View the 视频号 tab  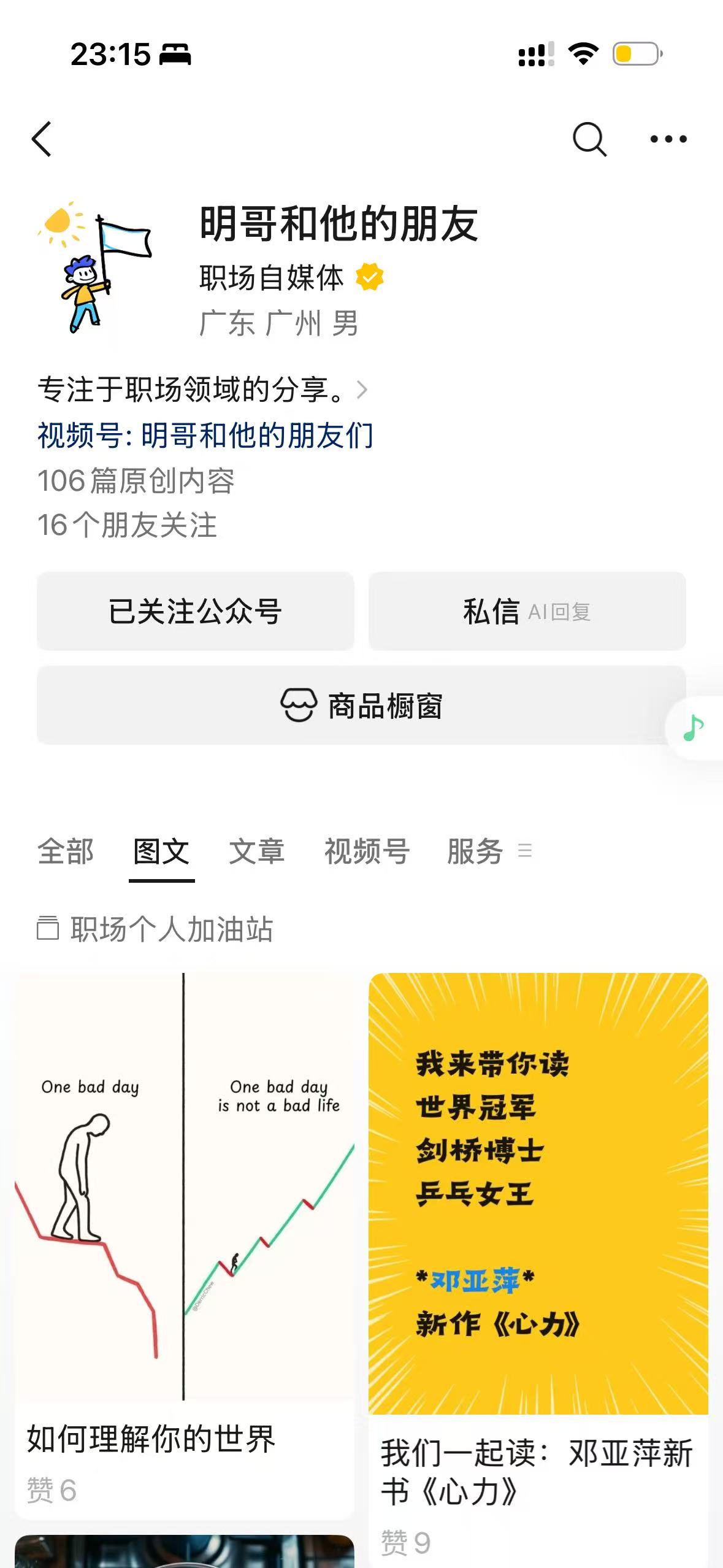point(366,851)
